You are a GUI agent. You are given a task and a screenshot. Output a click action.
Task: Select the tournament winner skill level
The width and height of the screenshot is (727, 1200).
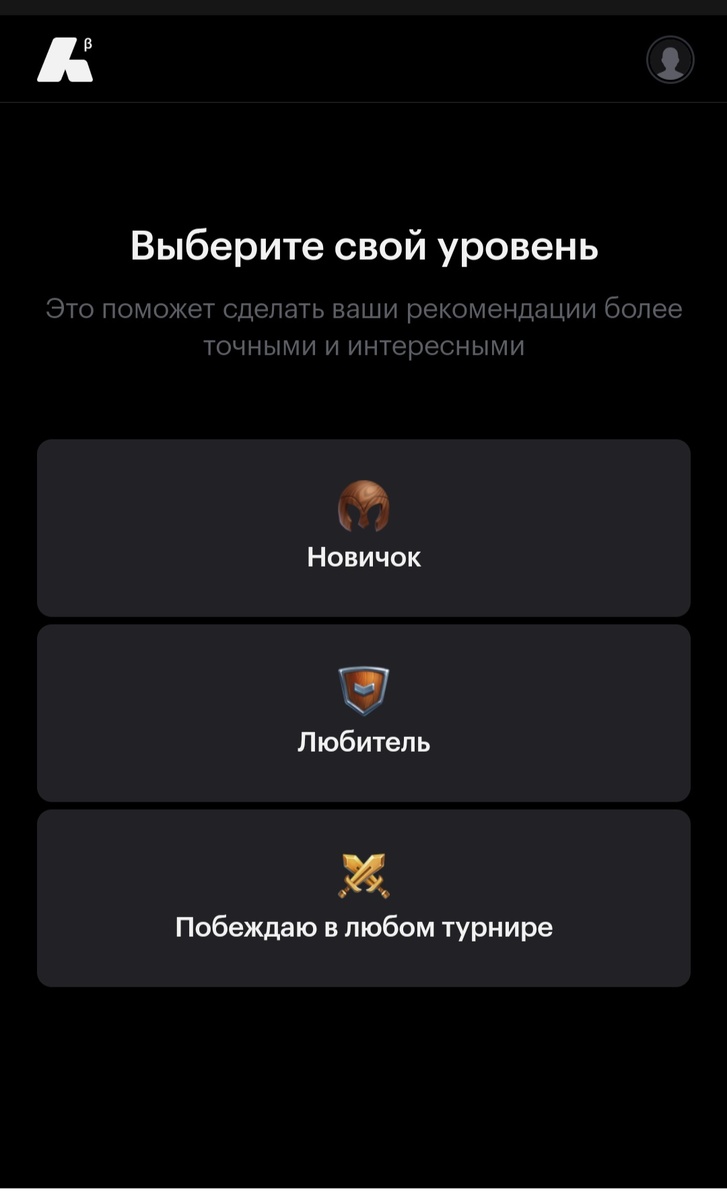pyautogui.click(x=363, y=897)
